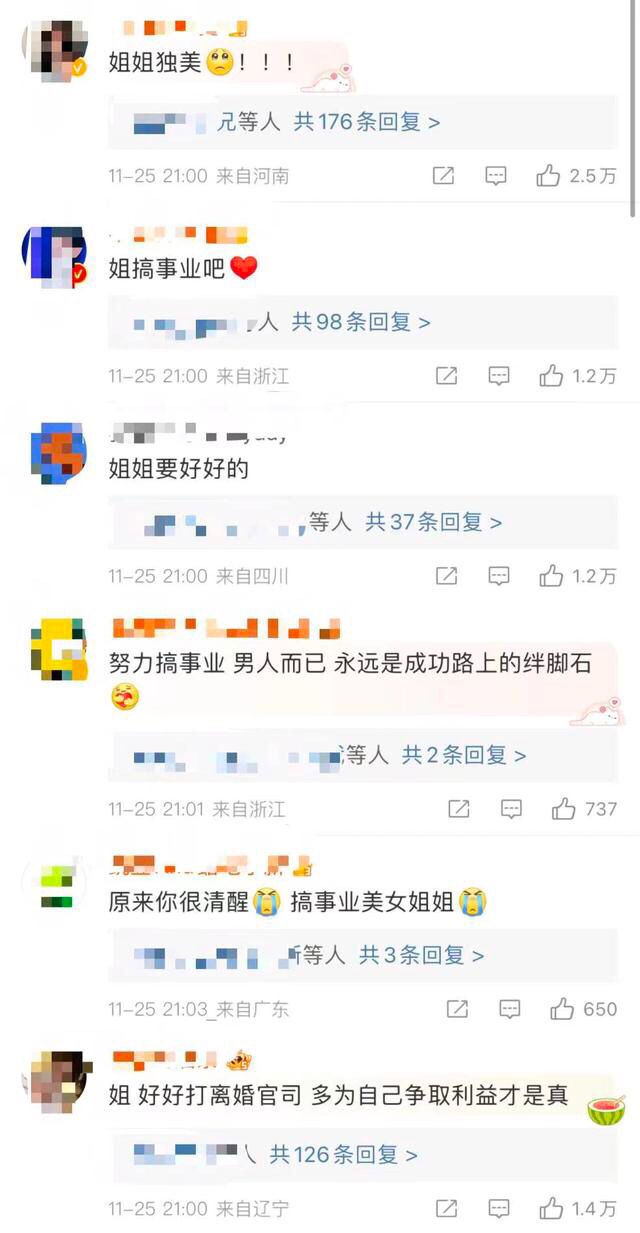Like the comment 姐搞事业吧

[x=551, y=376]
